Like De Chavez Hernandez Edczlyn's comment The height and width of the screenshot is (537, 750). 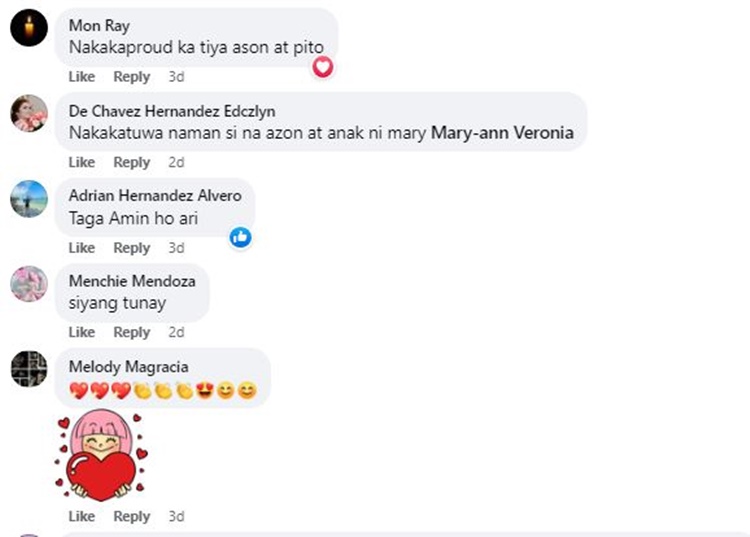pos(81,162)
